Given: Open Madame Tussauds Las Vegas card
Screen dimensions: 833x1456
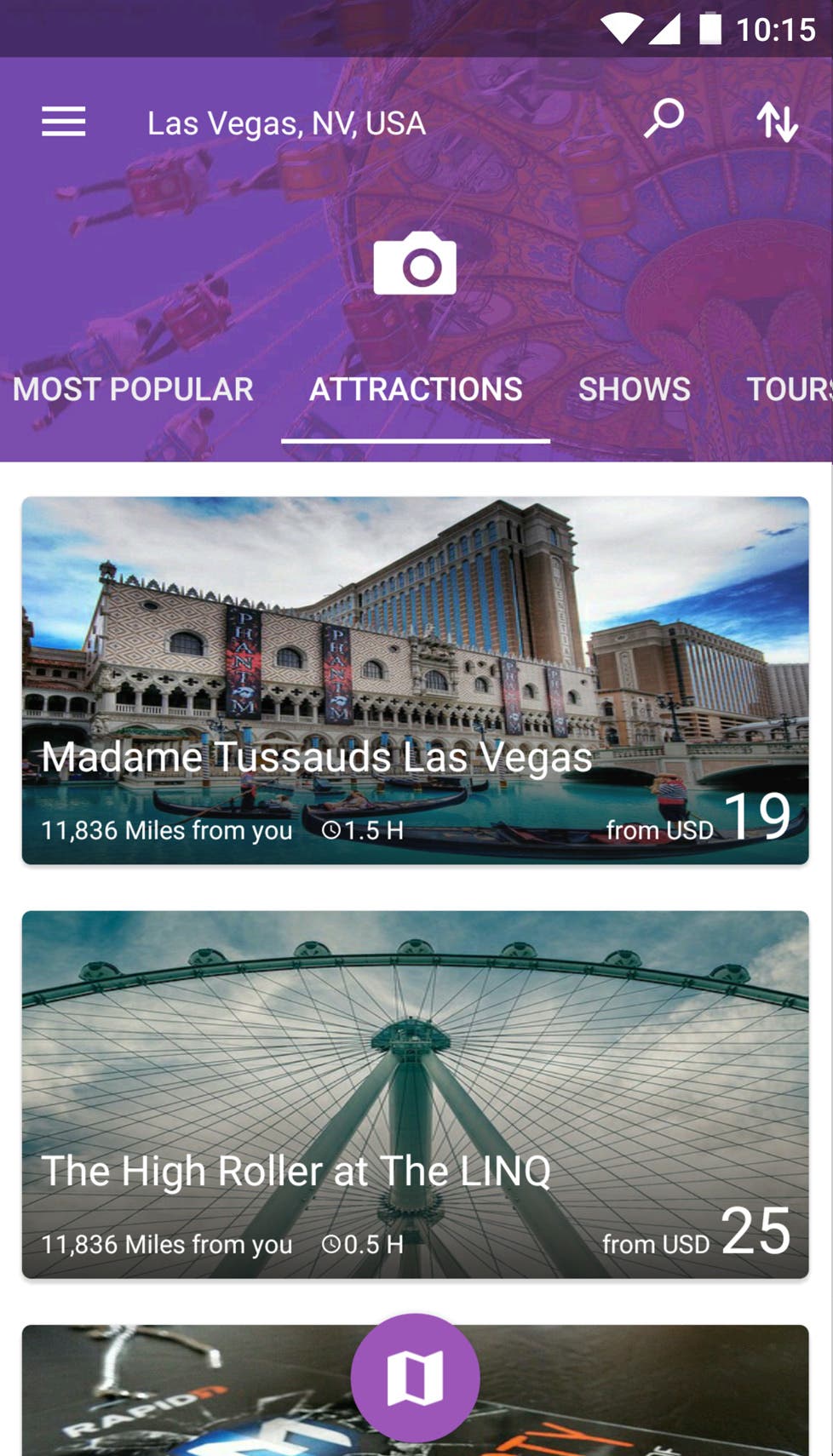Looking at the screenshot, I should point(415,679).
